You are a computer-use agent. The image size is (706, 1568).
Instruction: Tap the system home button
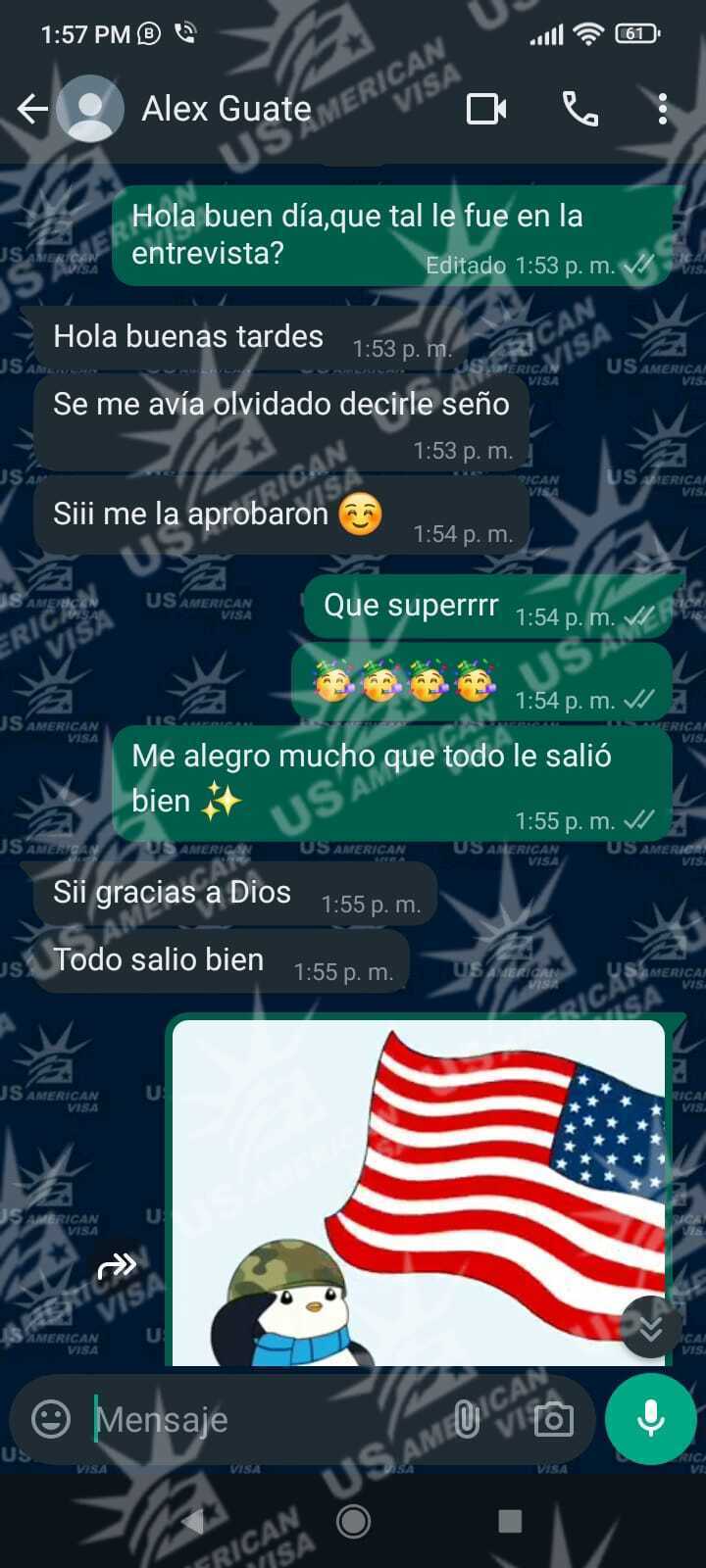click(353, 1521)
